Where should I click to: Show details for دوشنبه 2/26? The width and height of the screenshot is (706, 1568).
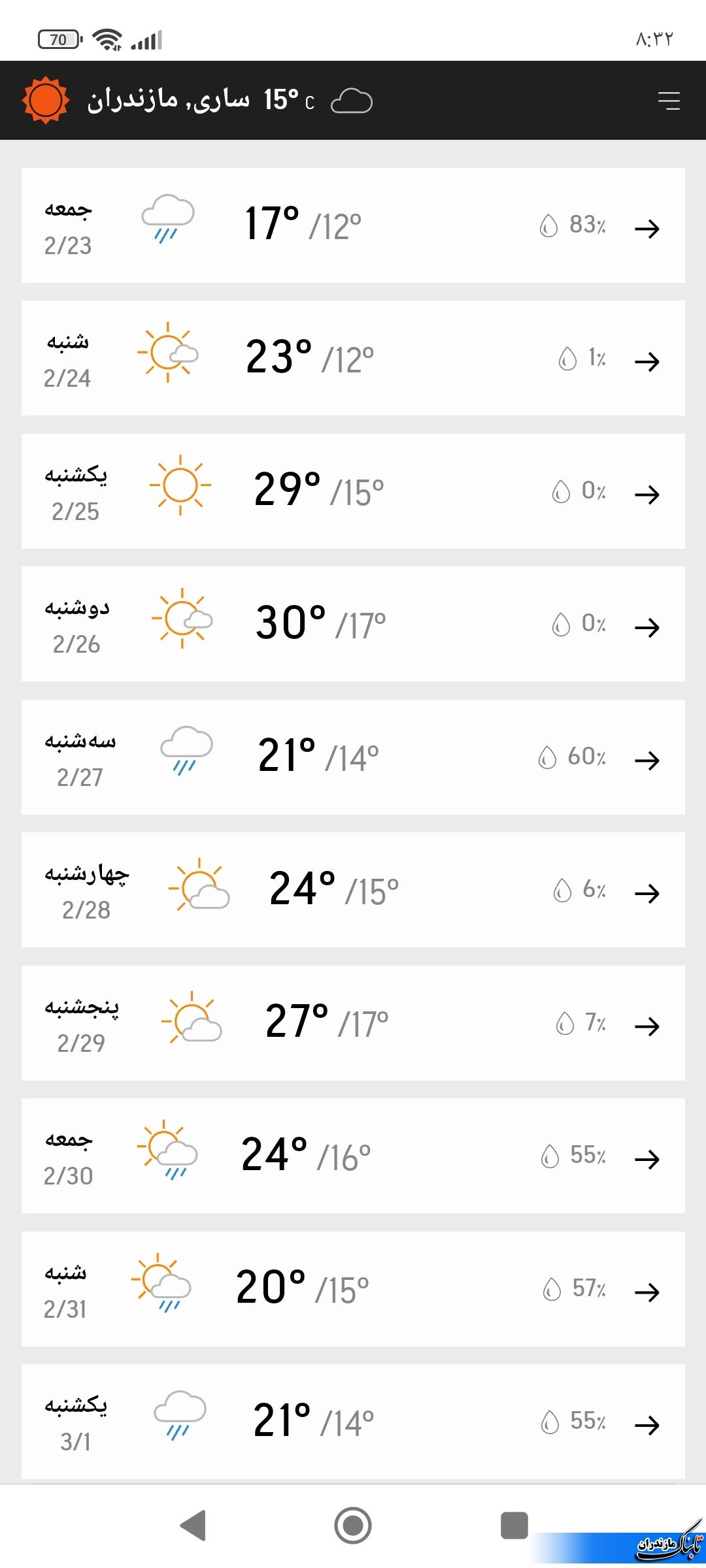[x=353, y=624]
